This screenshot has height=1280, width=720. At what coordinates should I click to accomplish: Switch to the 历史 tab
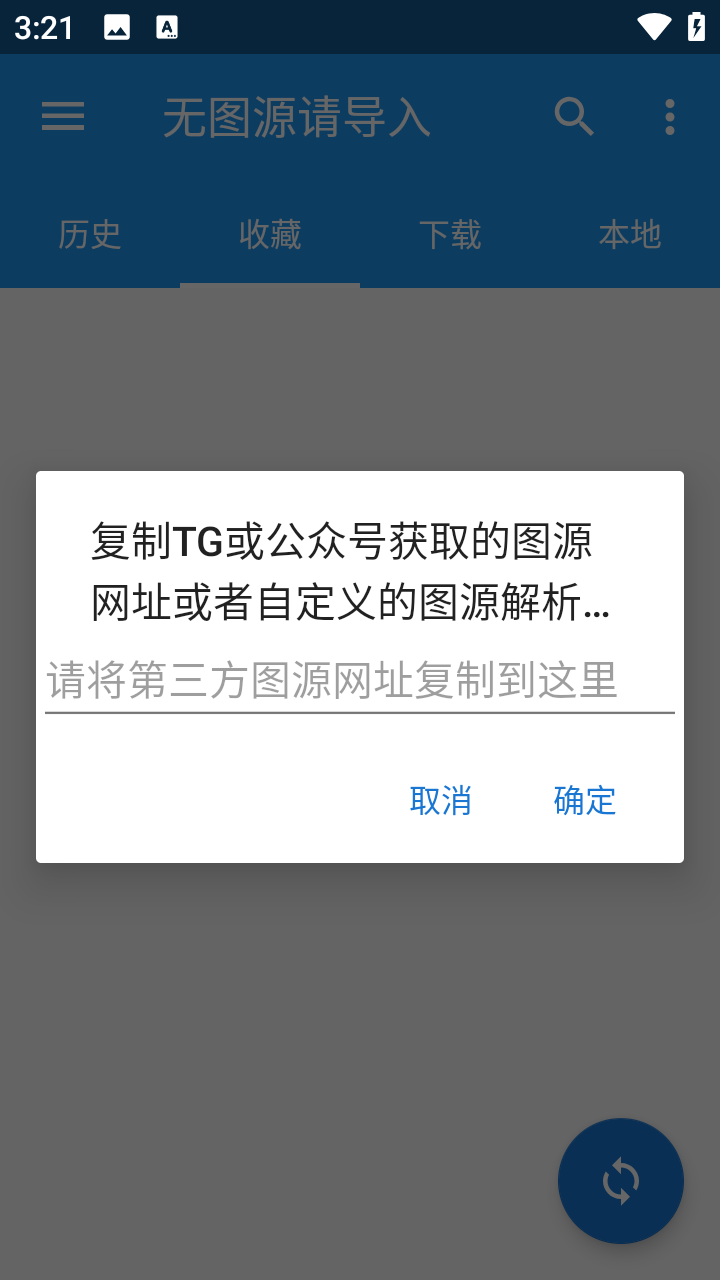(90, 235)
